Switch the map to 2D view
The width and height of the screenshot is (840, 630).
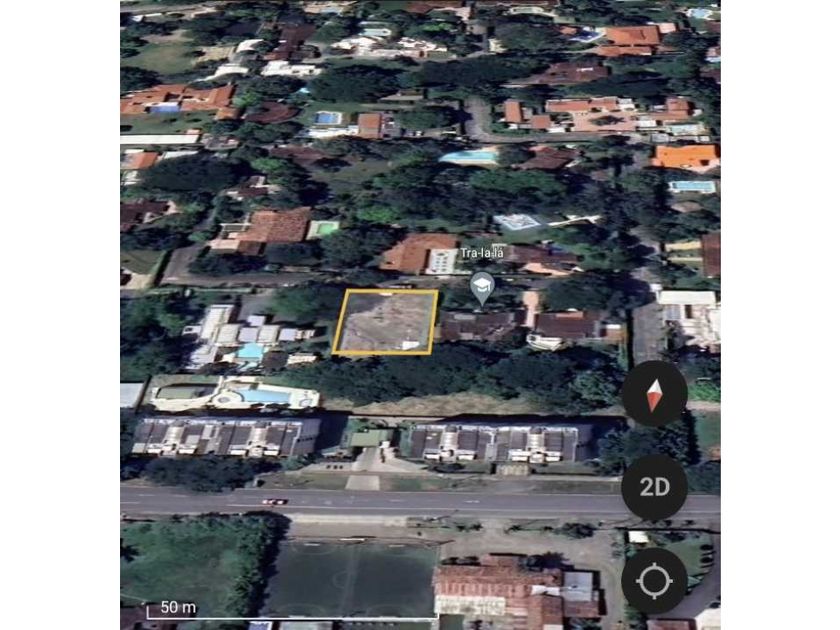[x=654, y=487]
